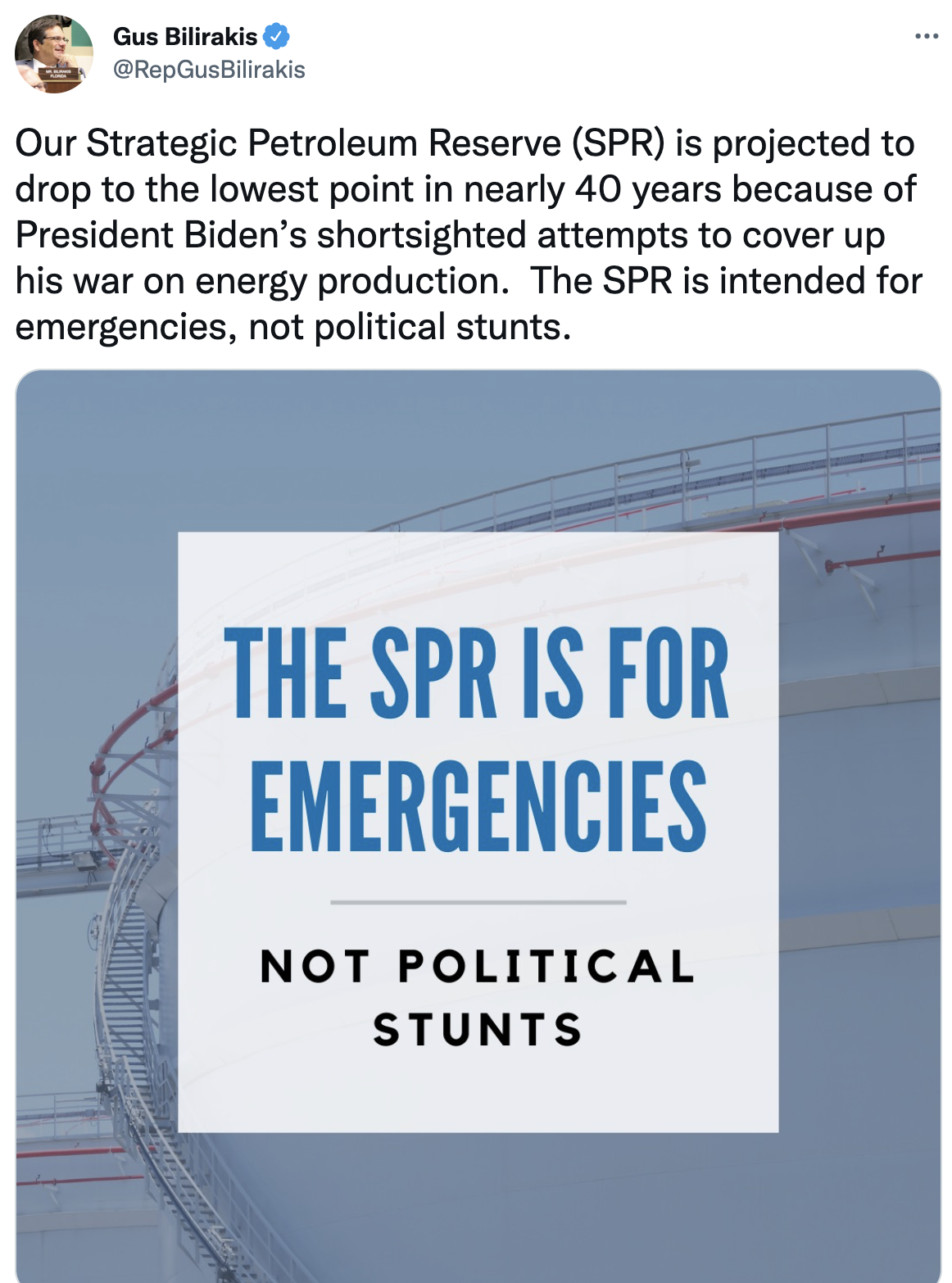Open the Gus Bilirakis display name
Screen dimensions: 952x1283
coord(185,37)
